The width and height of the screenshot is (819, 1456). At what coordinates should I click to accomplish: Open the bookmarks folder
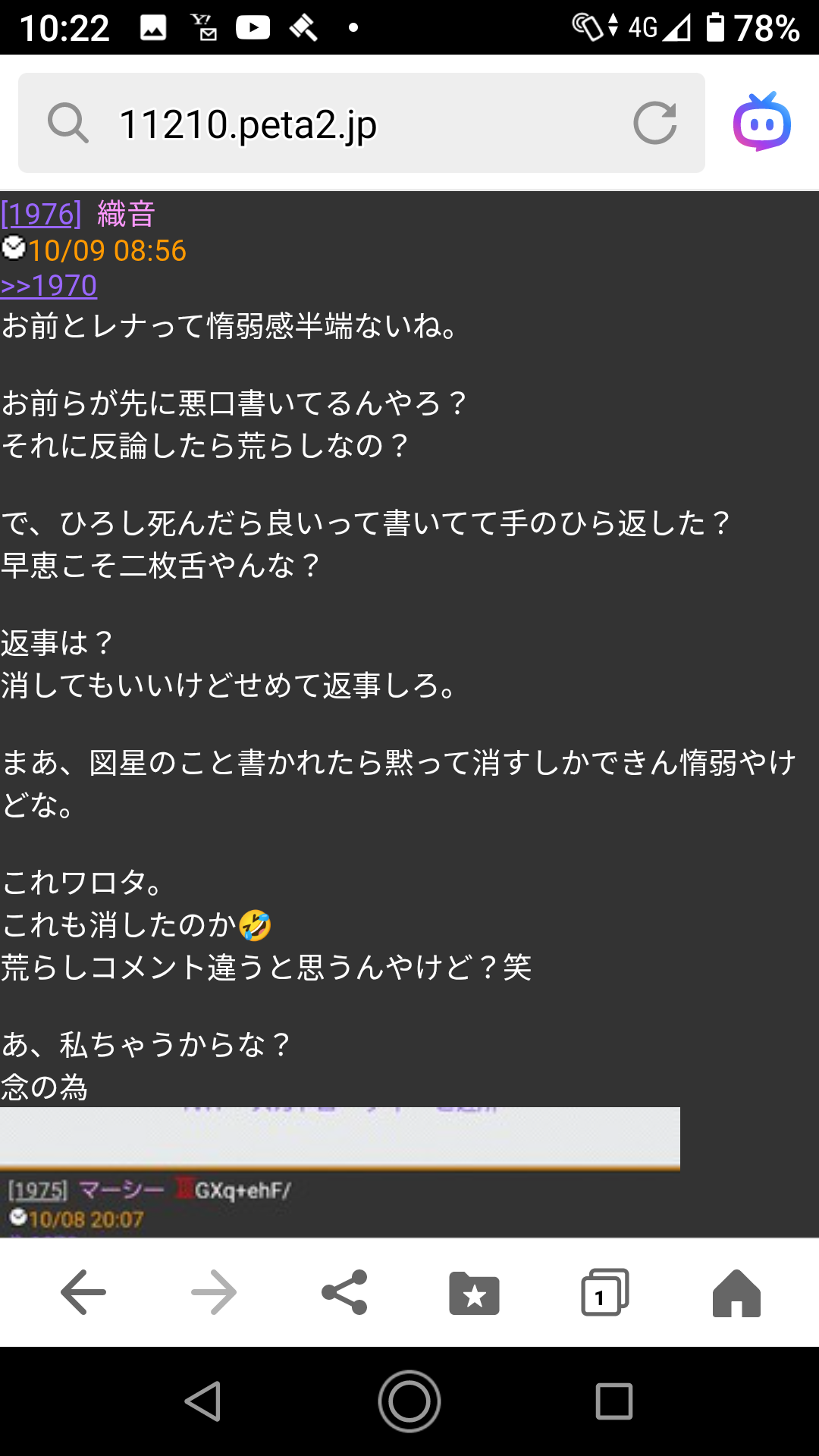pos(475,1292)
